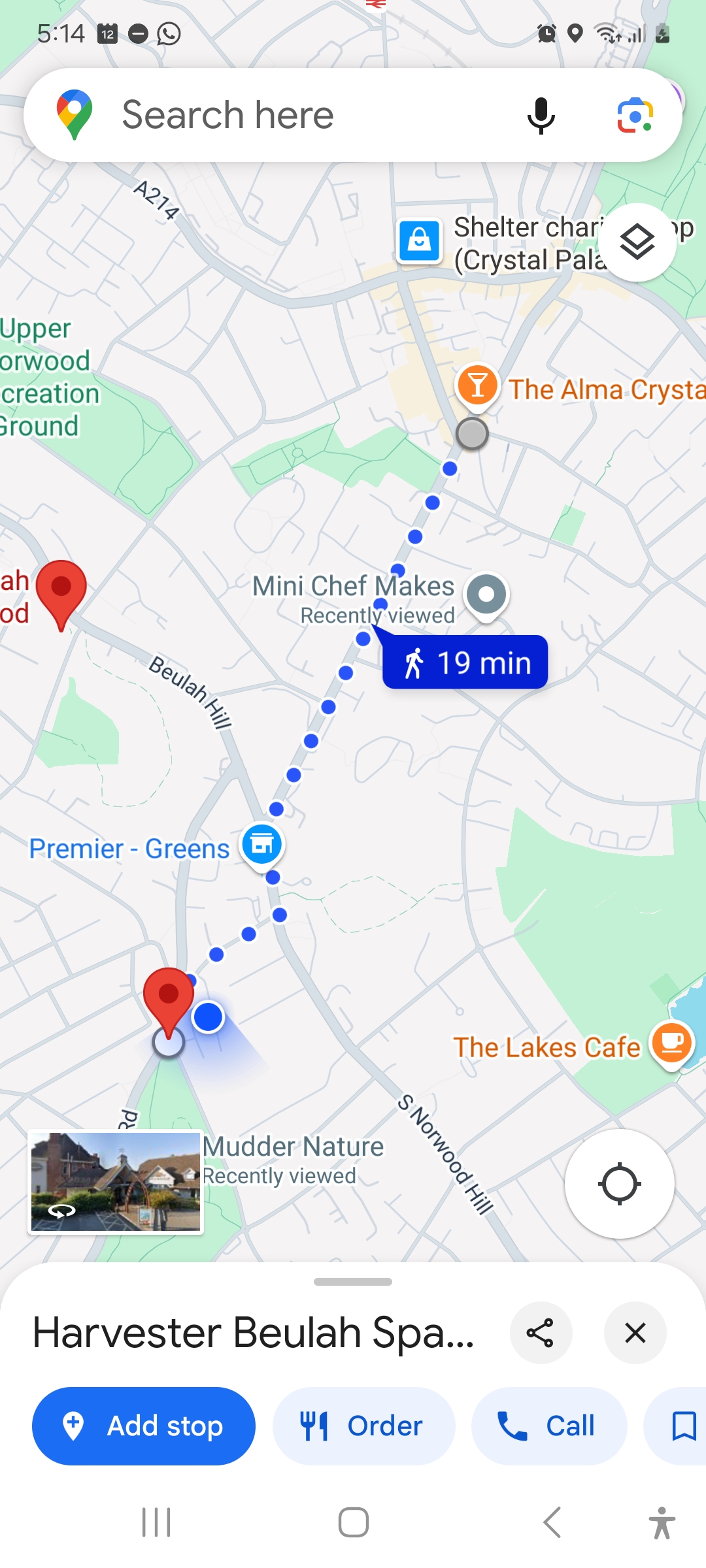This screenshot has height=1568, width=706.
Task: Select The Alma Crystal Palace pin
Action: pos(478,385)
